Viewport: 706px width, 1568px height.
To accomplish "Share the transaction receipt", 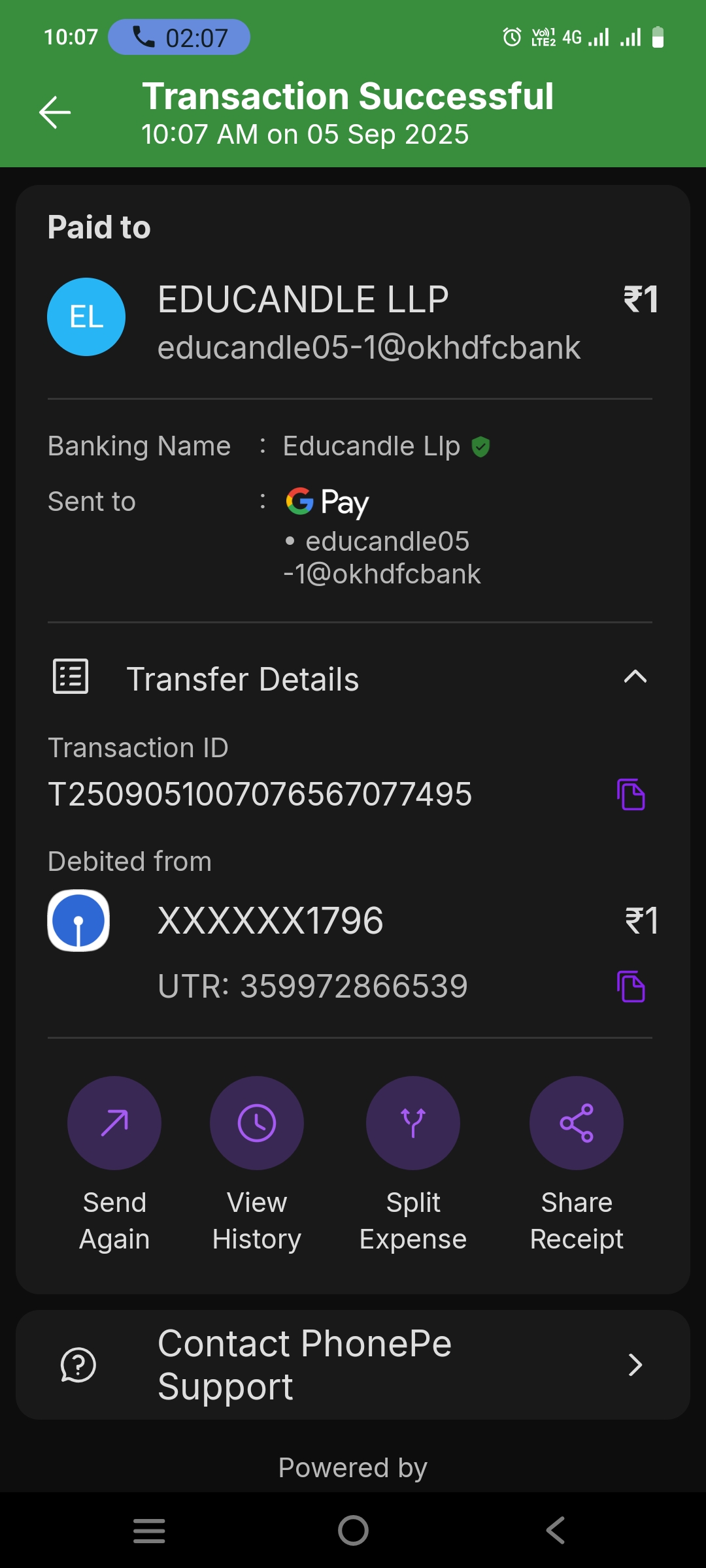I will click(577, 1123).
